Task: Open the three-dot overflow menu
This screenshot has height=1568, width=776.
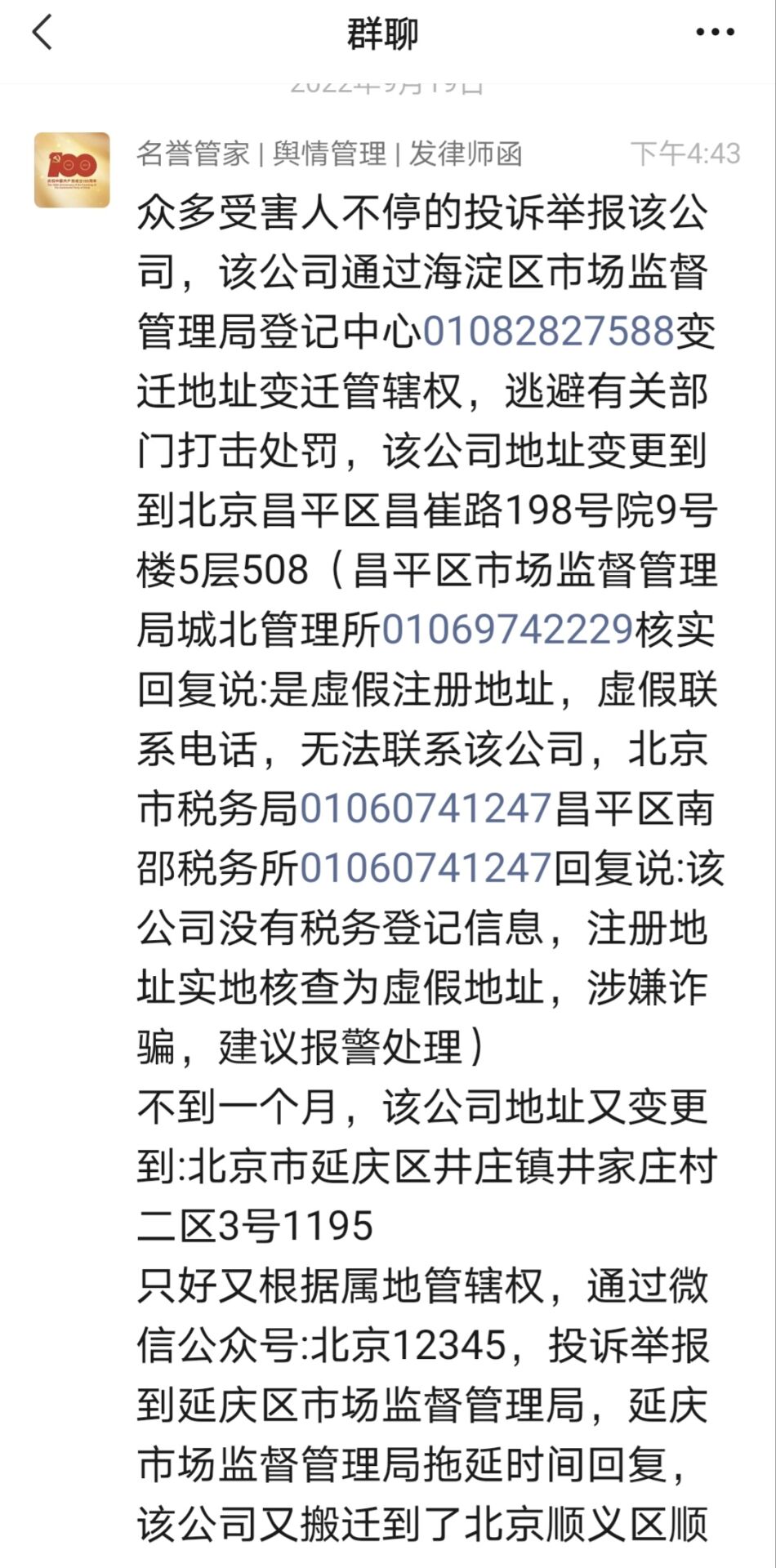Action: click(715, 33)
